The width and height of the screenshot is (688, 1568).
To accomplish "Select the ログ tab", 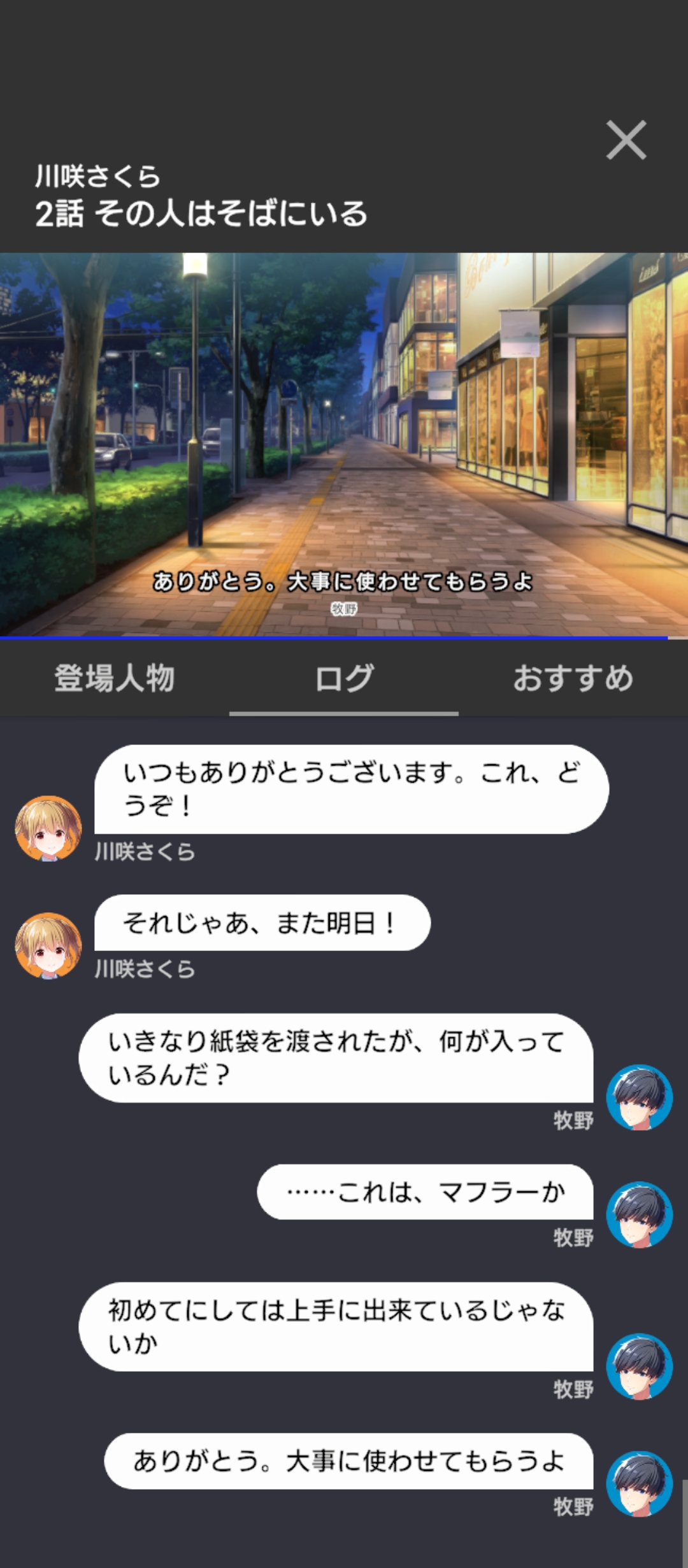I will 344,678.
